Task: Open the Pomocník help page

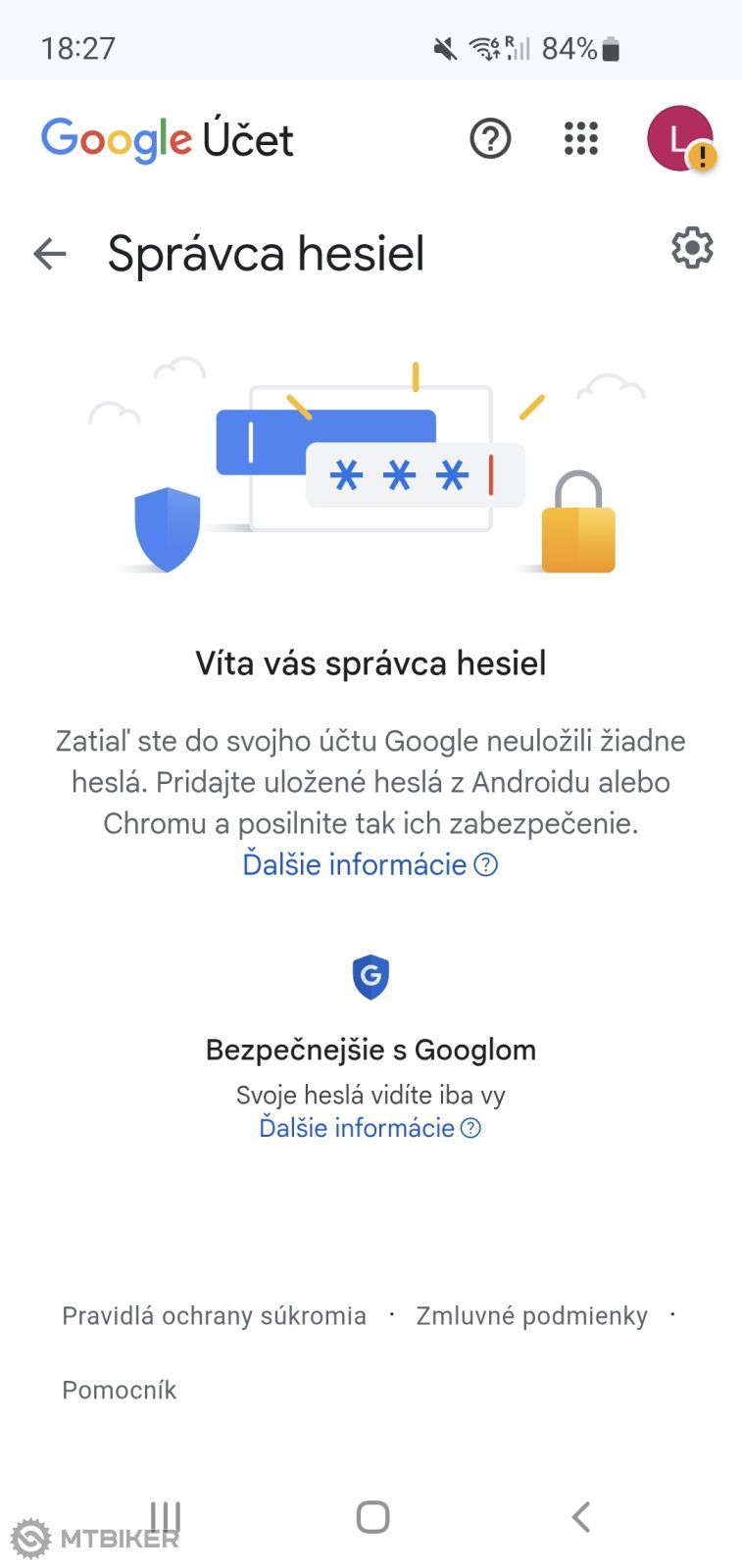Action: (119, 1389)
